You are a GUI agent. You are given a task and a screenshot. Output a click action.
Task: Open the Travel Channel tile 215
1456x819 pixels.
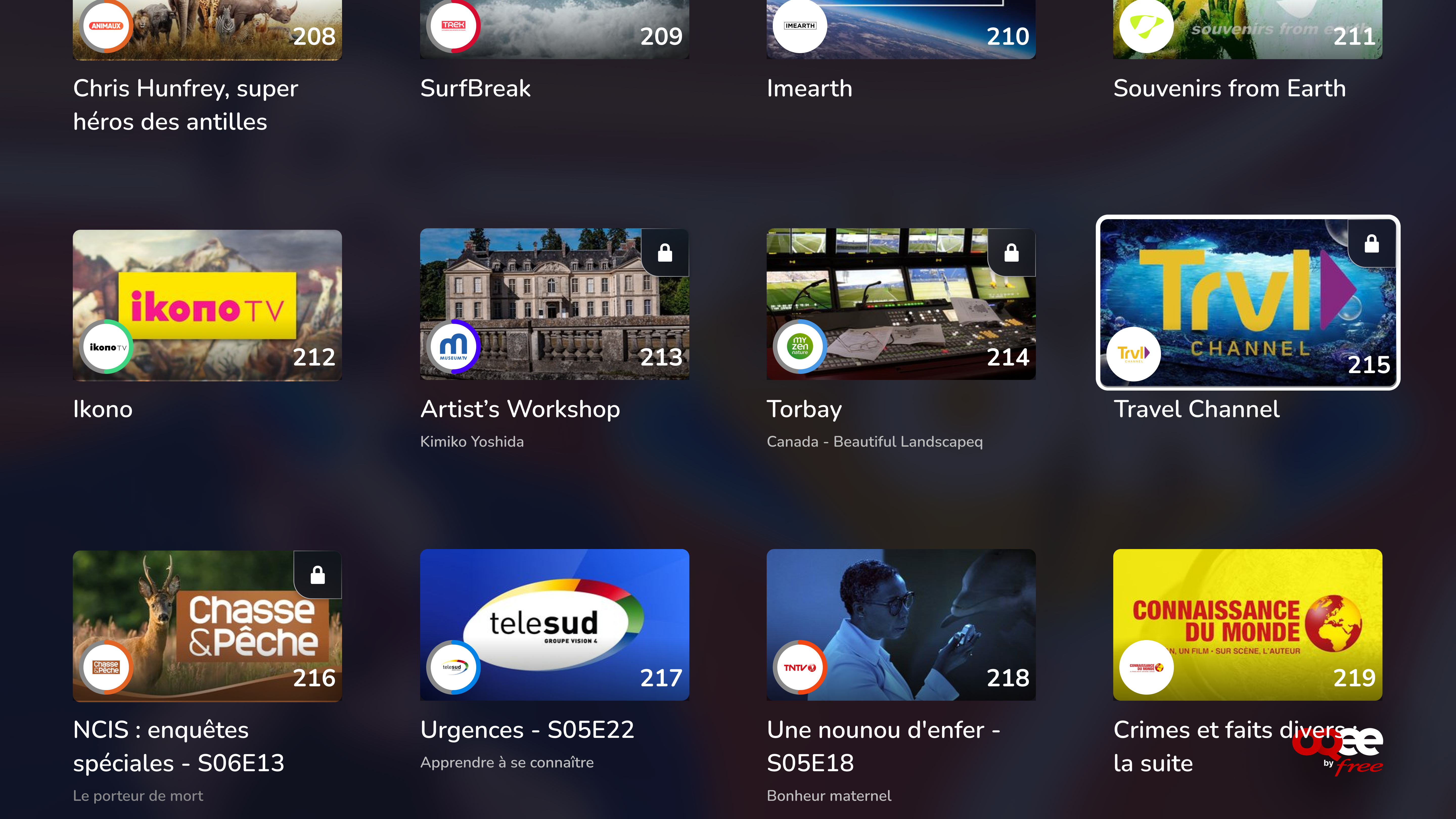tap(1247, 302)
